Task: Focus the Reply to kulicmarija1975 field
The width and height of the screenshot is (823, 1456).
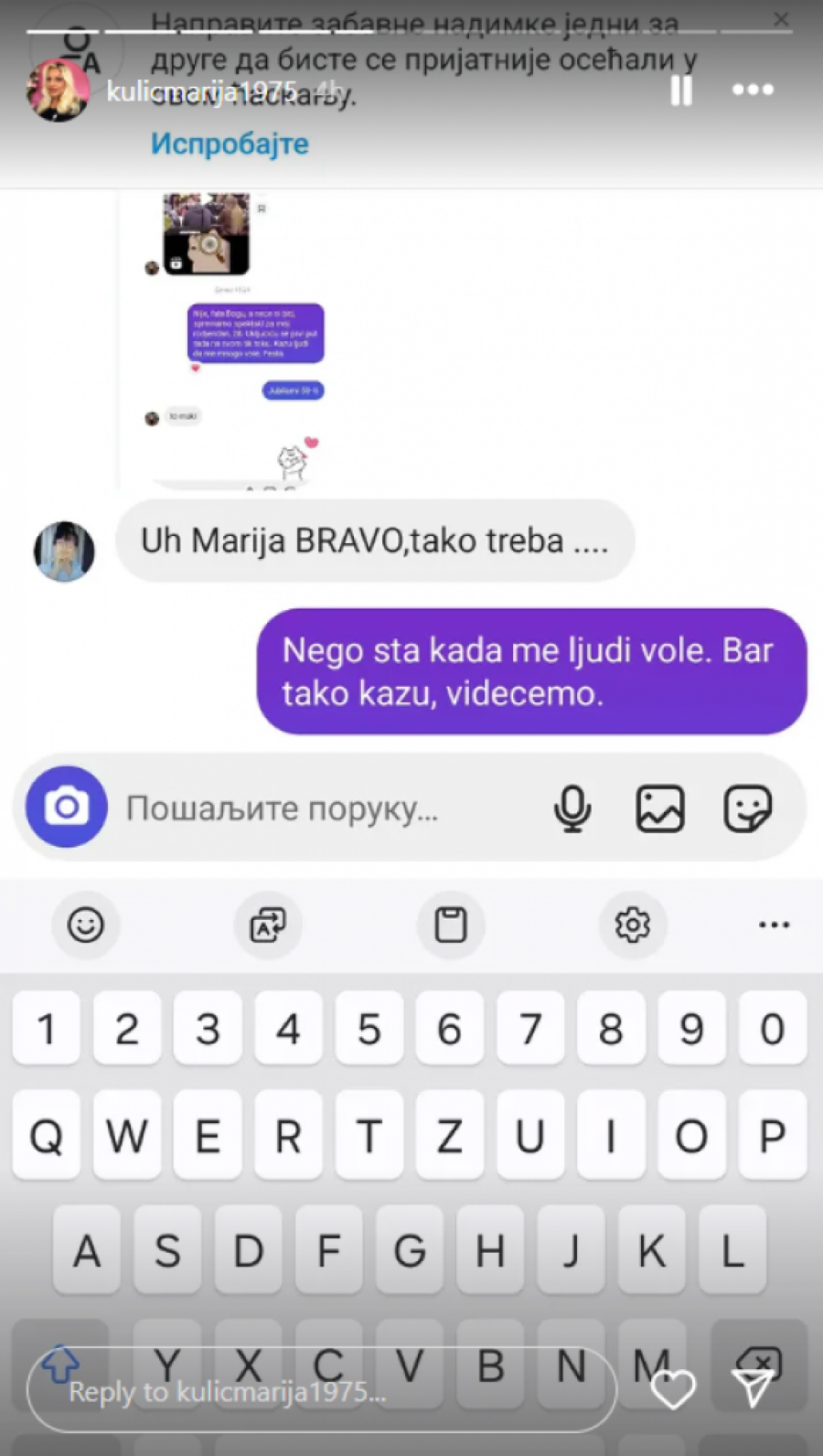Action: pyautogui.click(x=320, y=1391)
